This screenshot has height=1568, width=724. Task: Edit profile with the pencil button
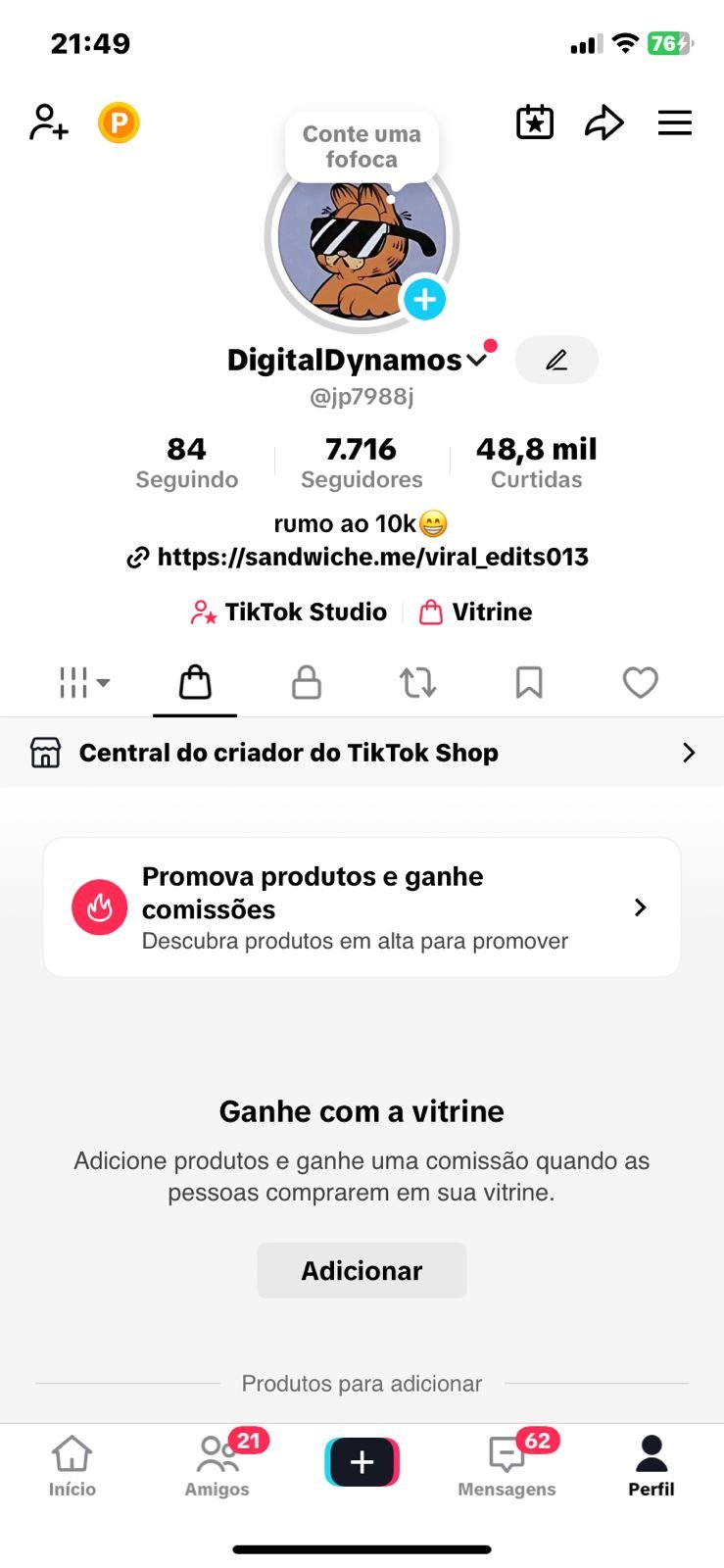pos(556,360)
